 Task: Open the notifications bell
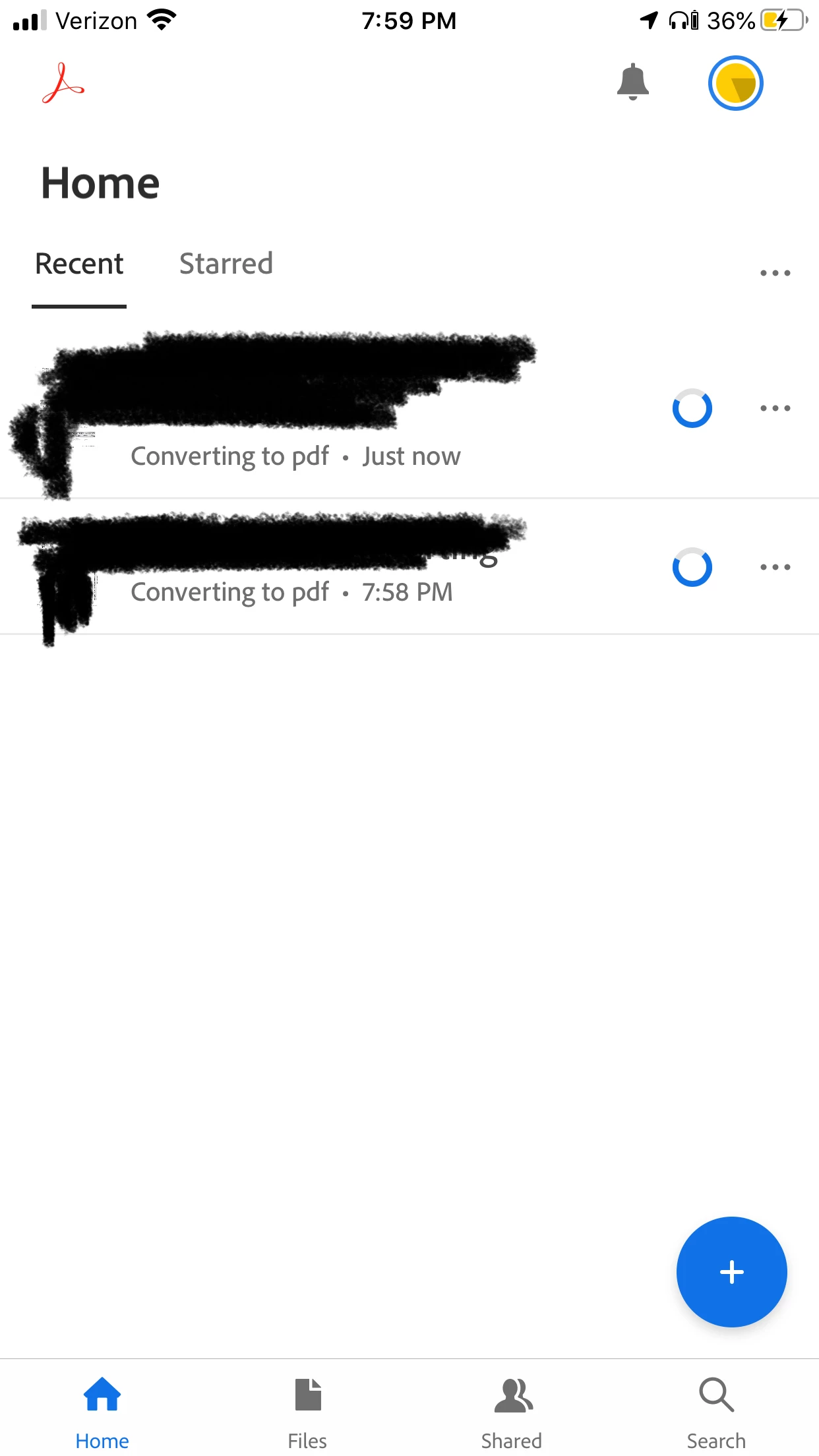tap(632, 82)
